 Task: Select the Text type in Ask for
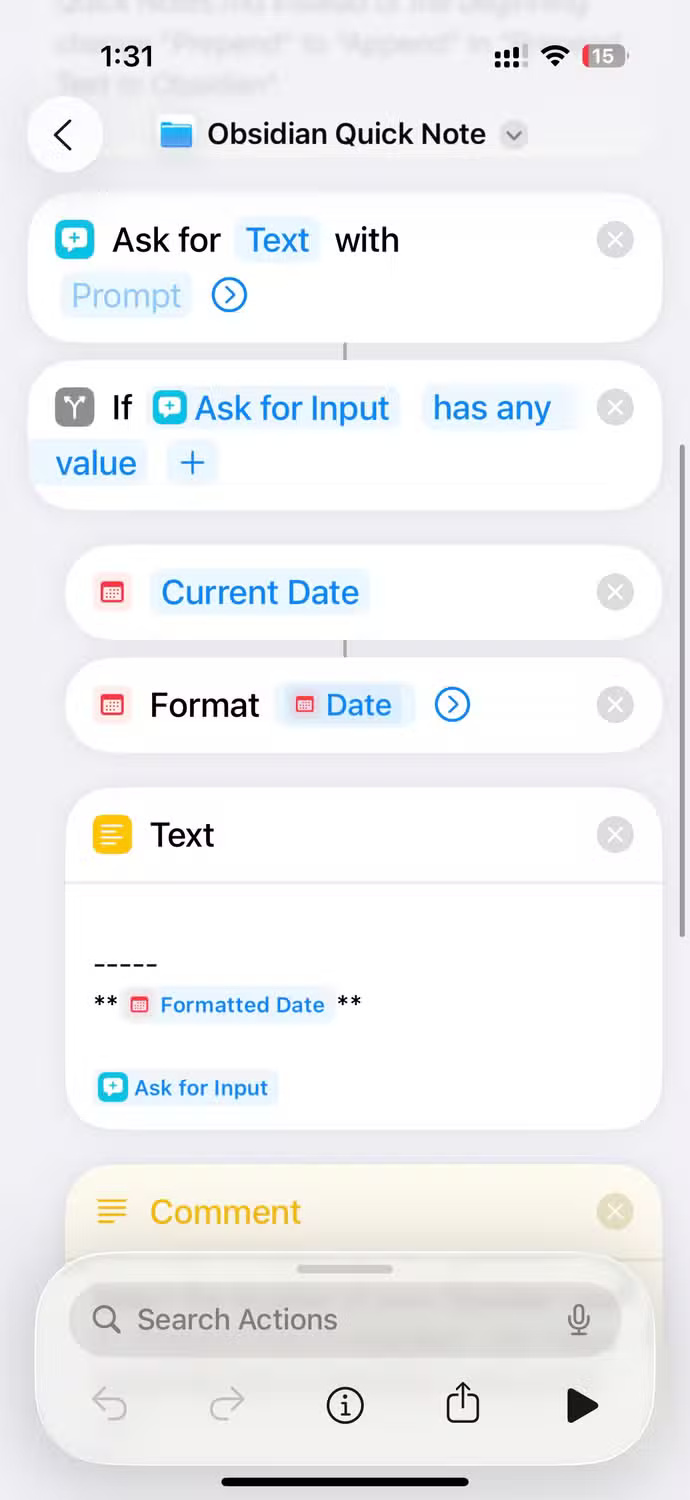pos(277,240)
